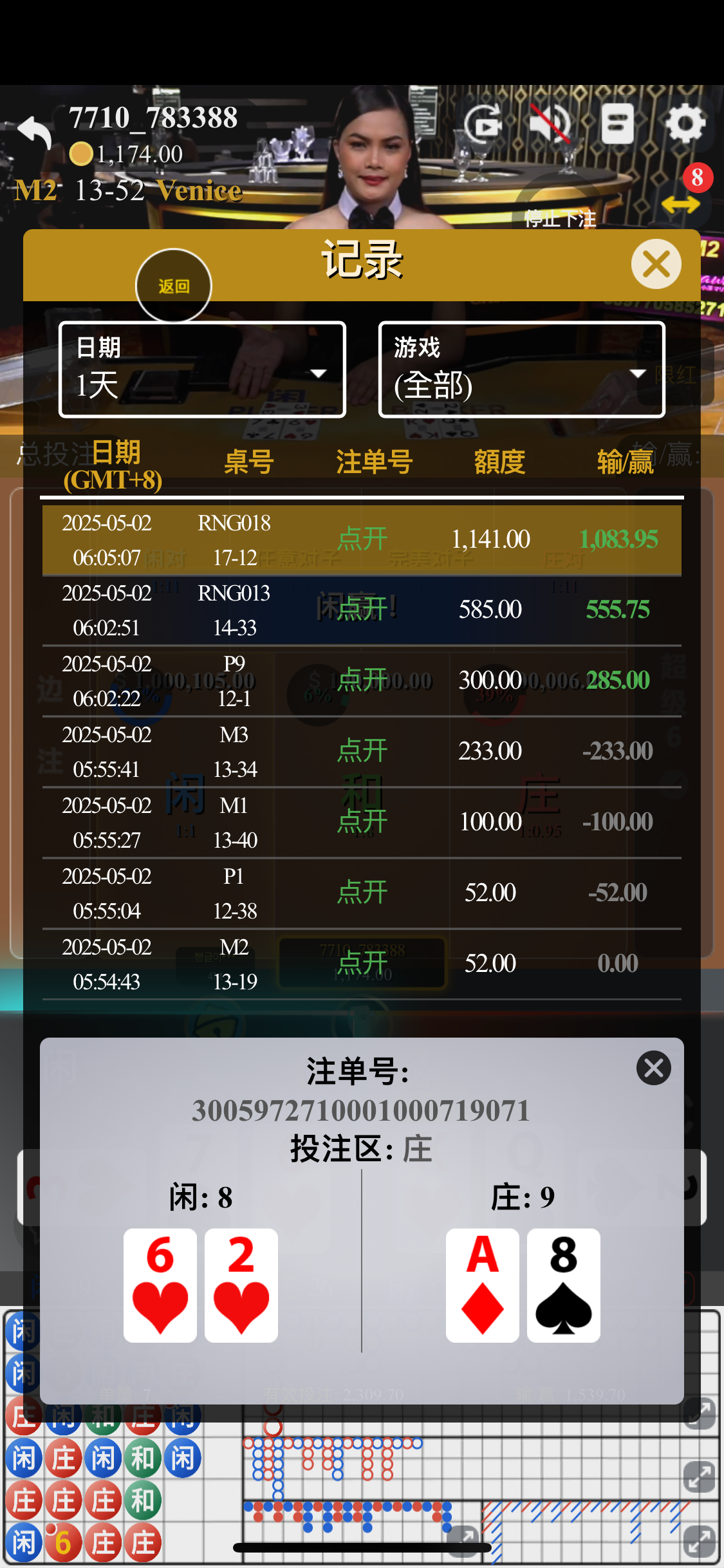The height and width of the screenshot is (1568, 724).
Task: Toggle the muted sound icon
Action: coord(549,124)
